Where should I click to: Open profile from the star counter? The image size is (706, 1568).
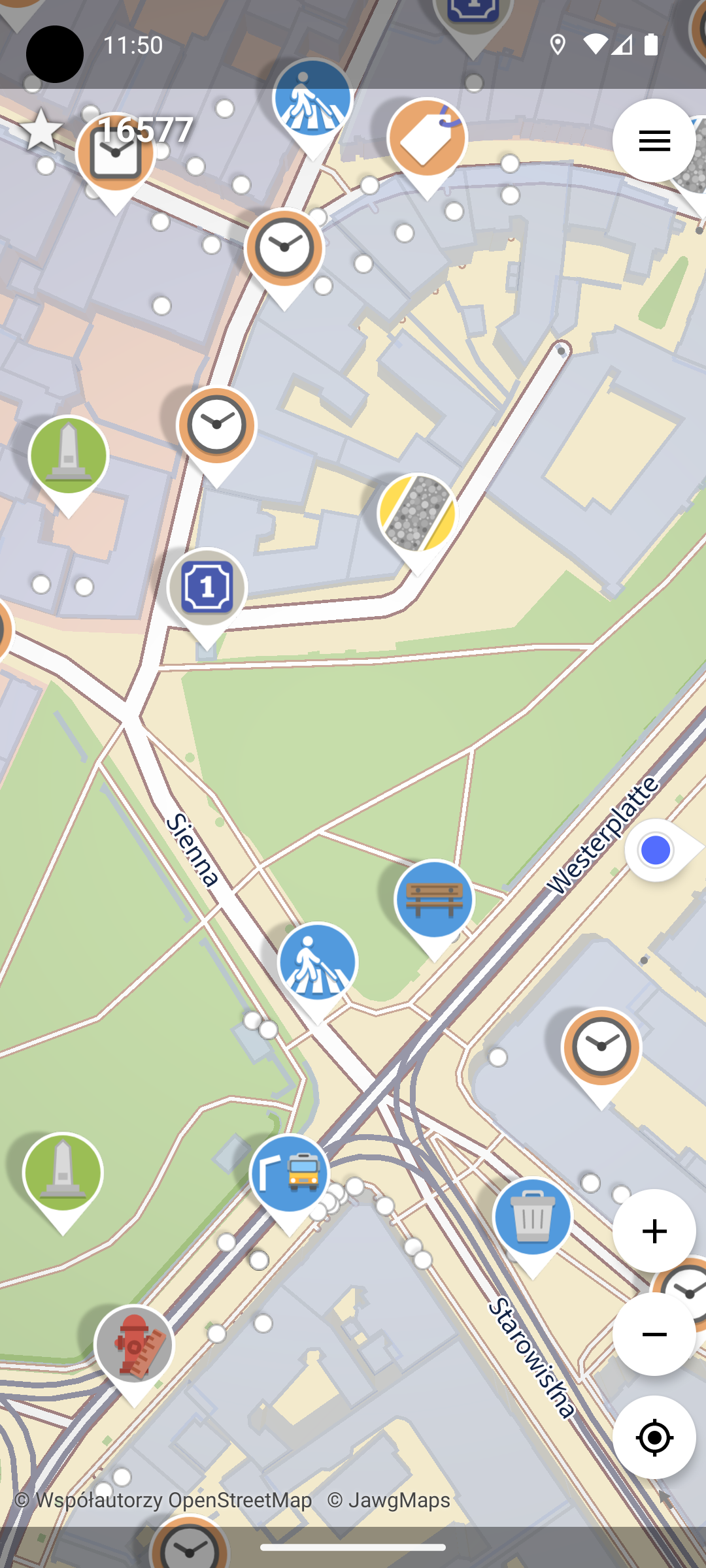pos(108,129)
